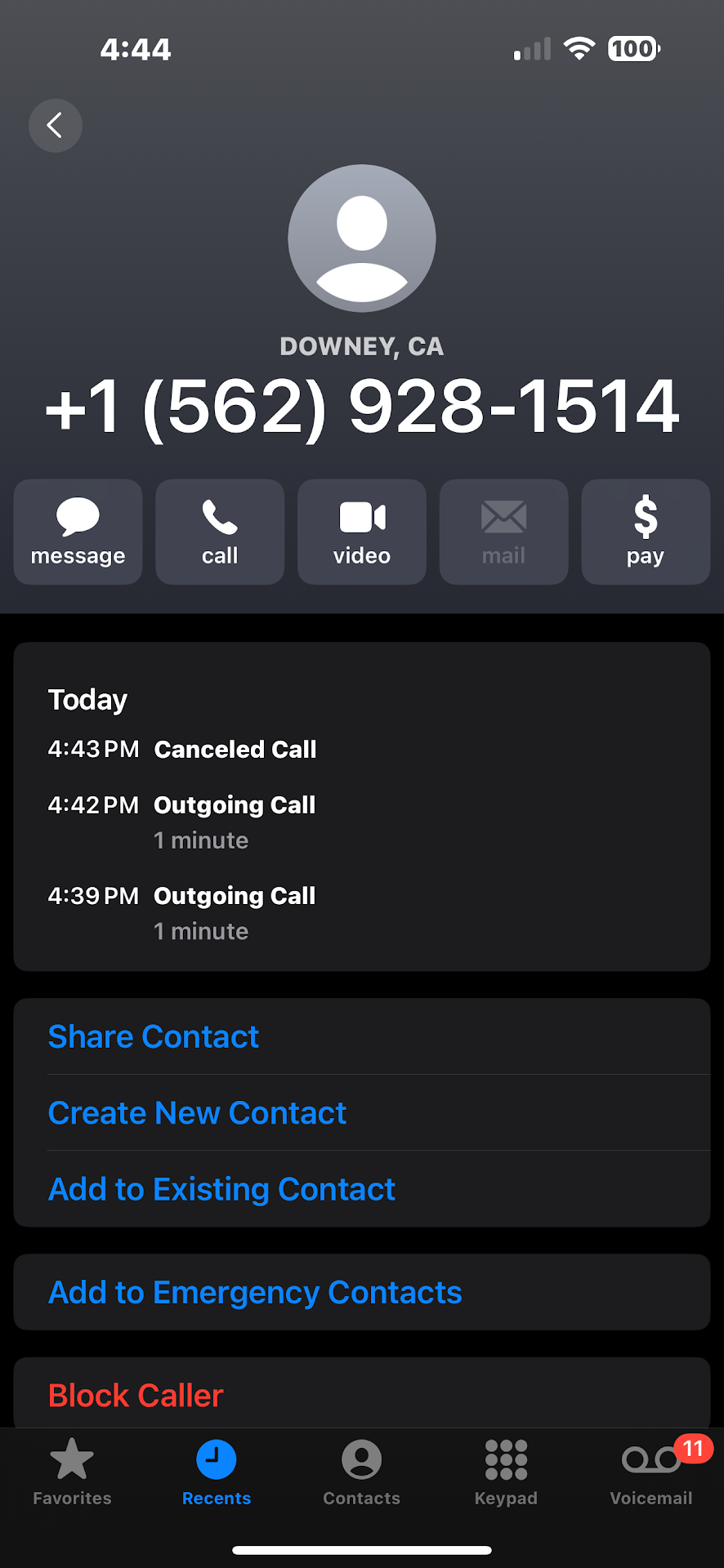The width and height of the screenshot is (724, 1568).
Task: Choose Create New Contact
Action: click(x=197, y=1113)
